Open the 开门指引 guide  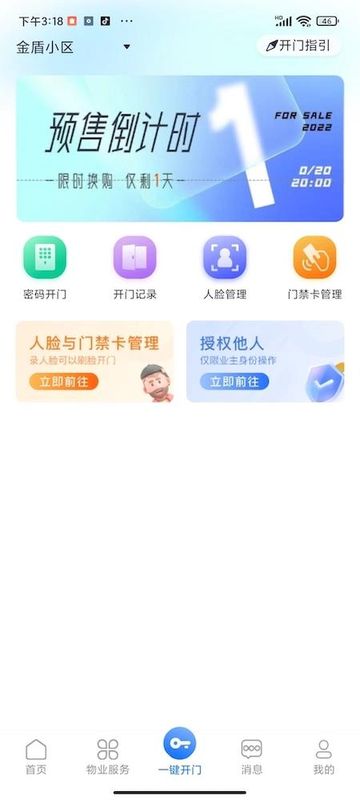(x=299, y=45)
